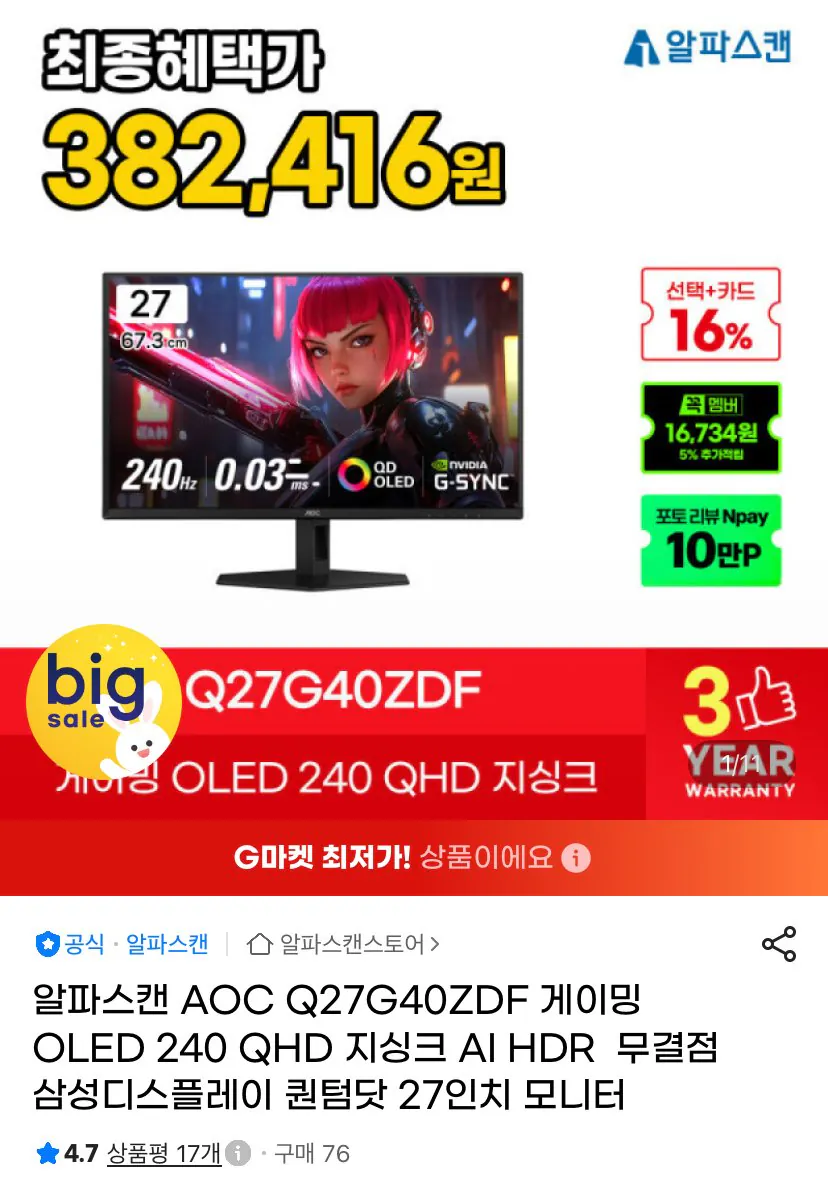Image resolution: width=828 pixels, height=1185 pixels.
Task: Tap the info icon beside 상품평
Action: coord(237,1153)
